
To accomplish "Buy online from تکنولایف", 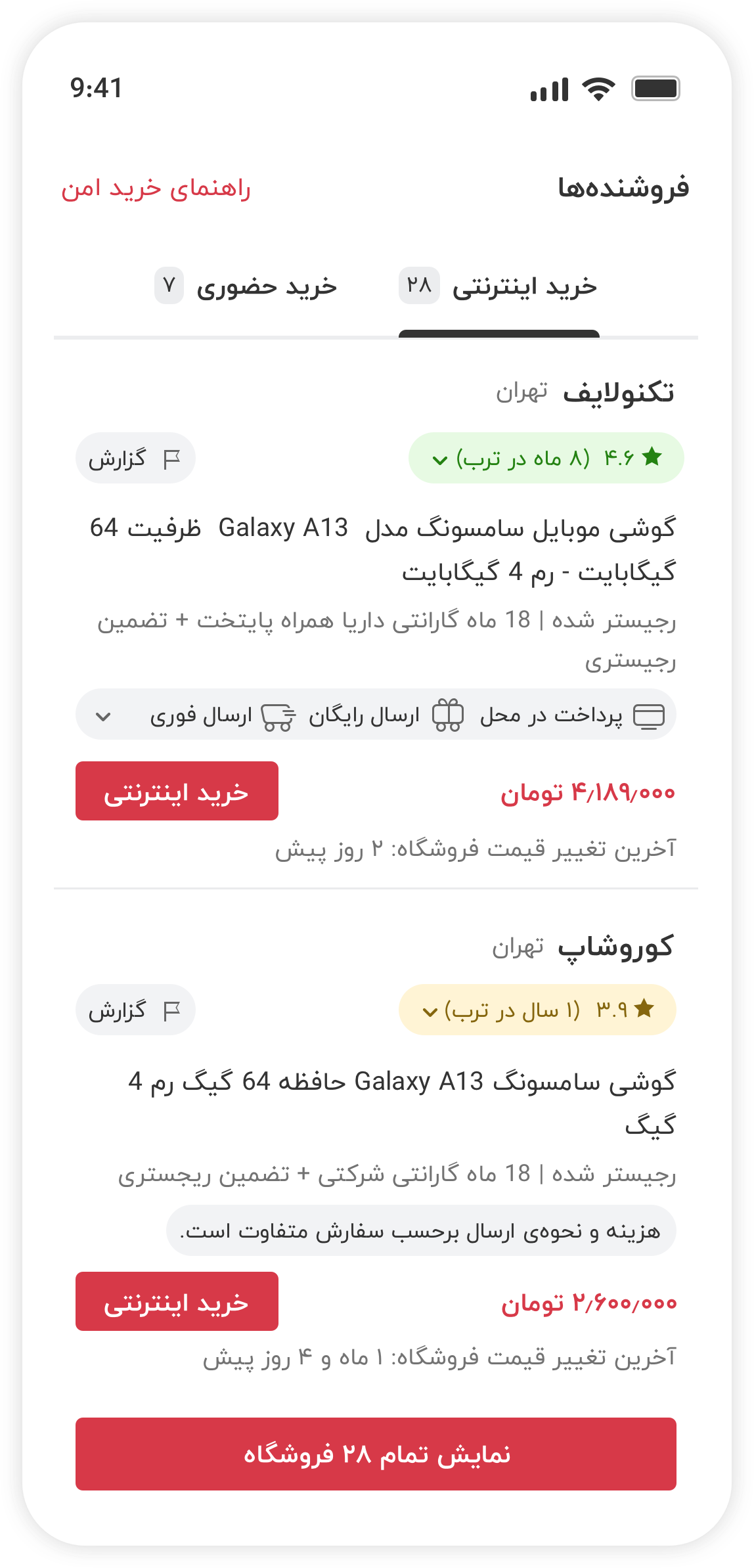I will (177, 791).
